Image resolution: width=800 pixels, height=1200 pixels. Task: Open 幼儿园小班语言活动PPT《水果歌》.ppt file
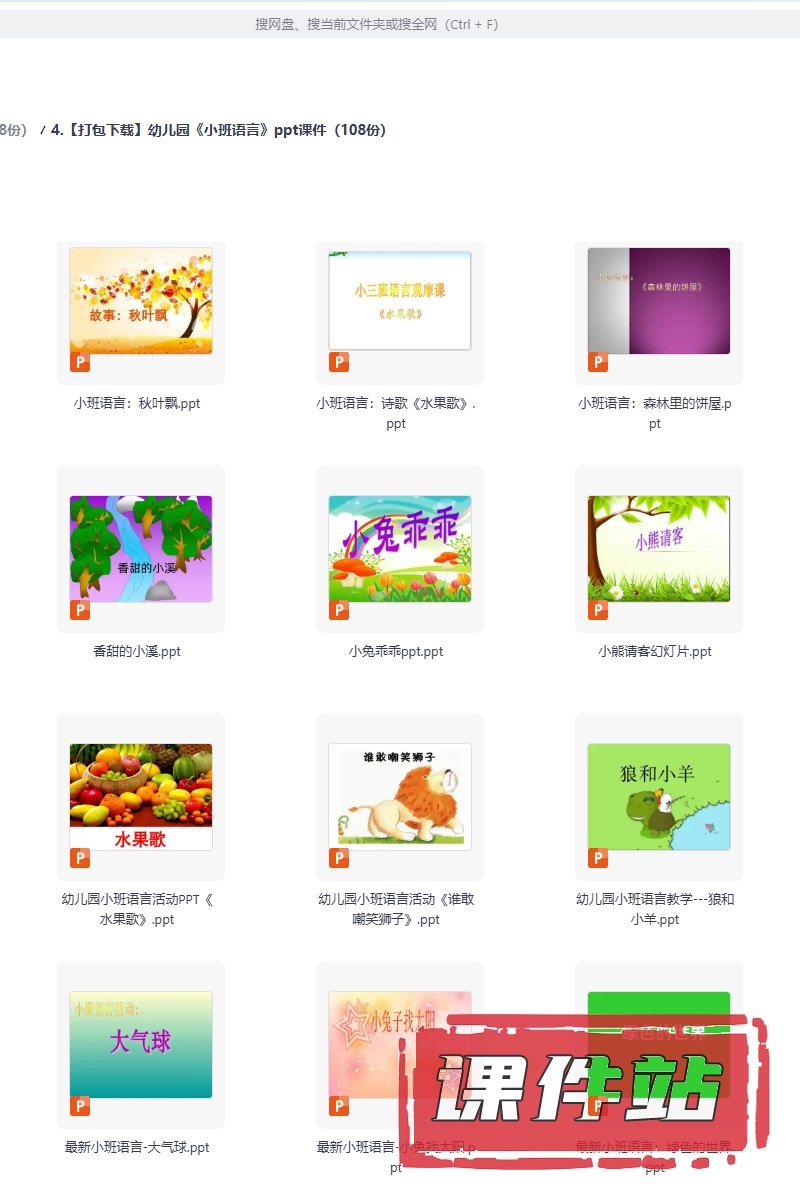(x=141, y=797)
